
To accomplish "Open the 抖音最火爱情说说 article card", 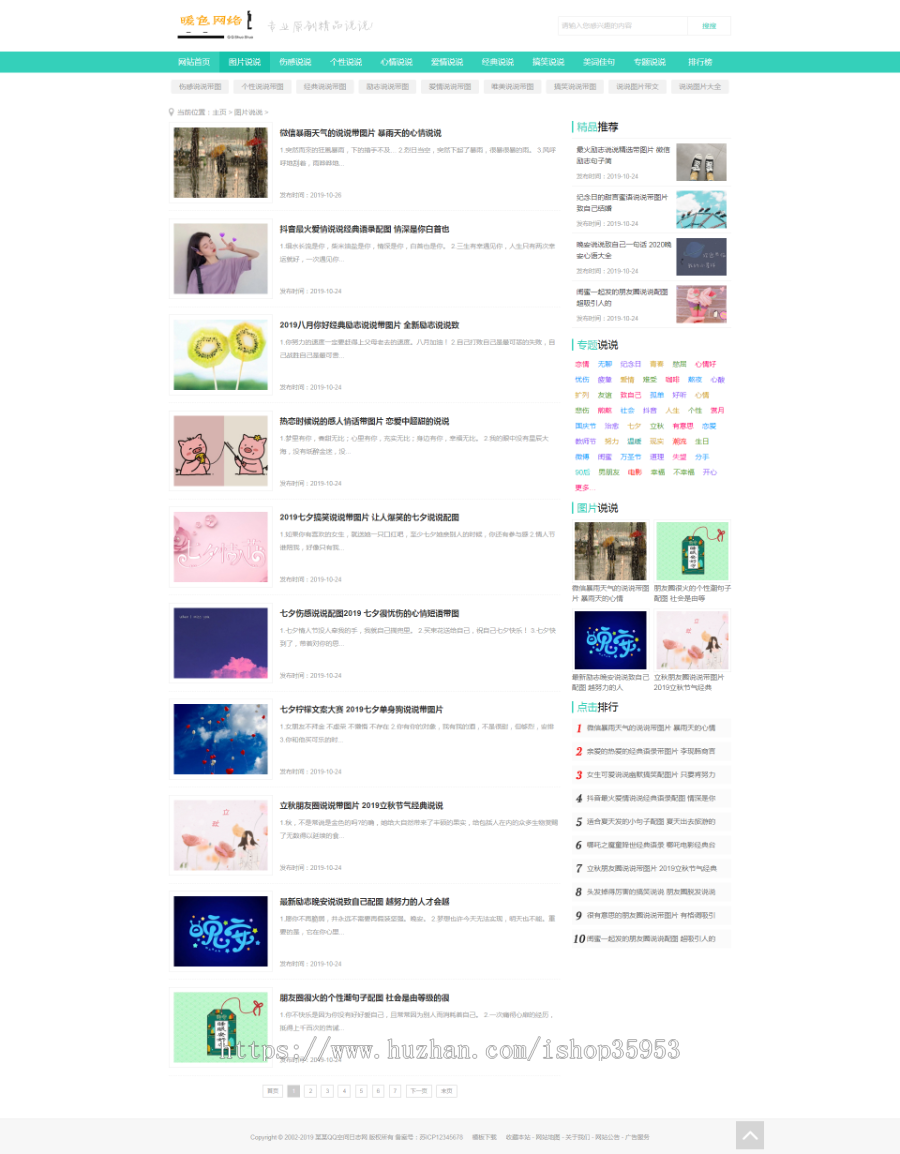I will [364, 229].
